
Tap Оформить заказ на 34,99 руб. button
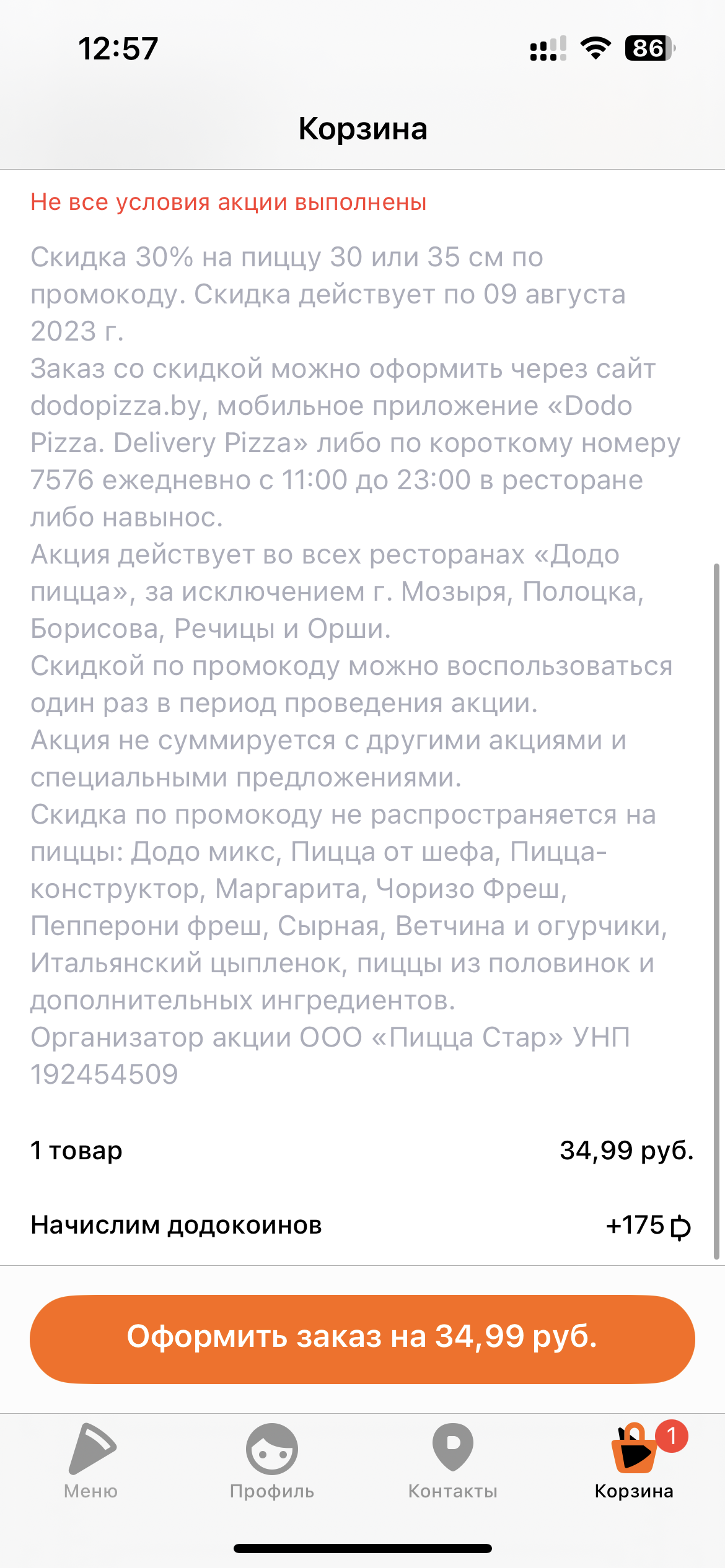(362, 1339)
